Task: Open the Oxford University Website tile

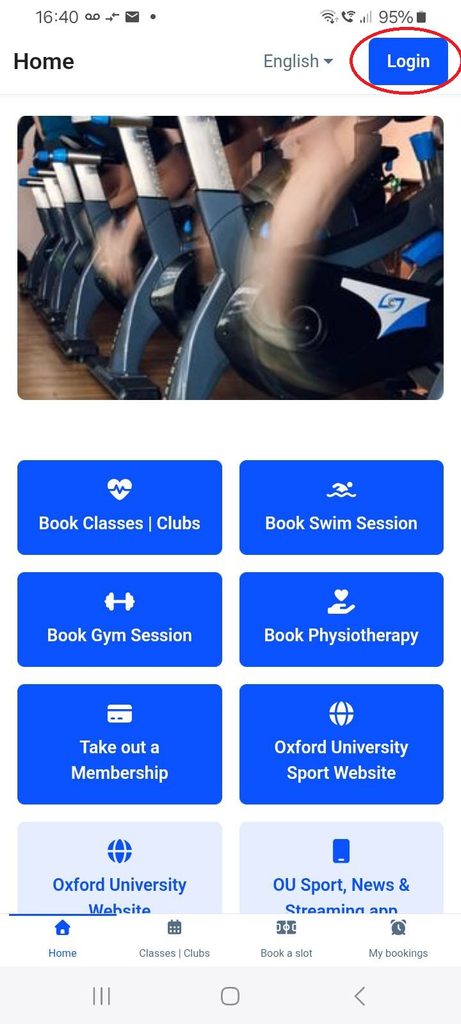Action: 119,867
